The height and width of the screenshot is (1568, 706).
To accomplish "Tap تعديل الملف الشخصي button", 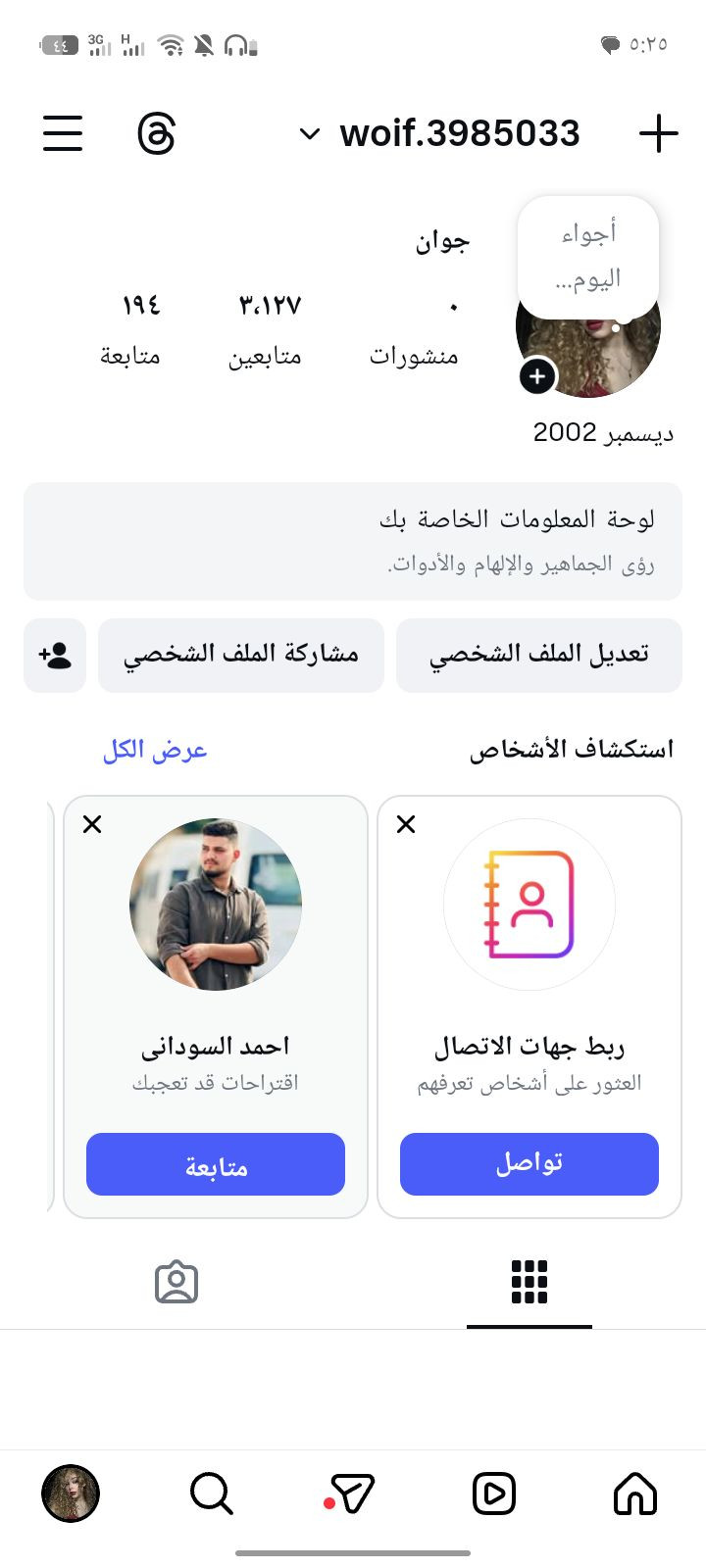I will [x=538, y=655].
